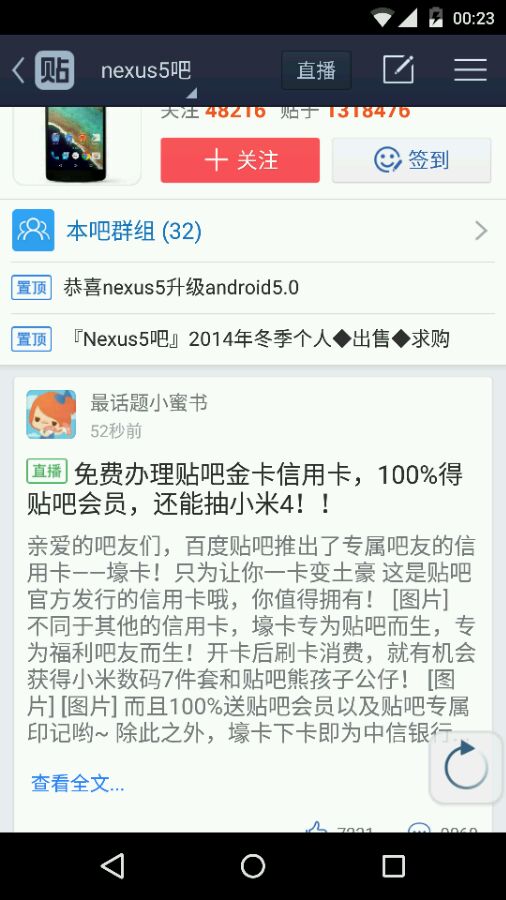Follow this bar with 关注 button
This screenshot has height=900, width=506.
pos(240,160)
